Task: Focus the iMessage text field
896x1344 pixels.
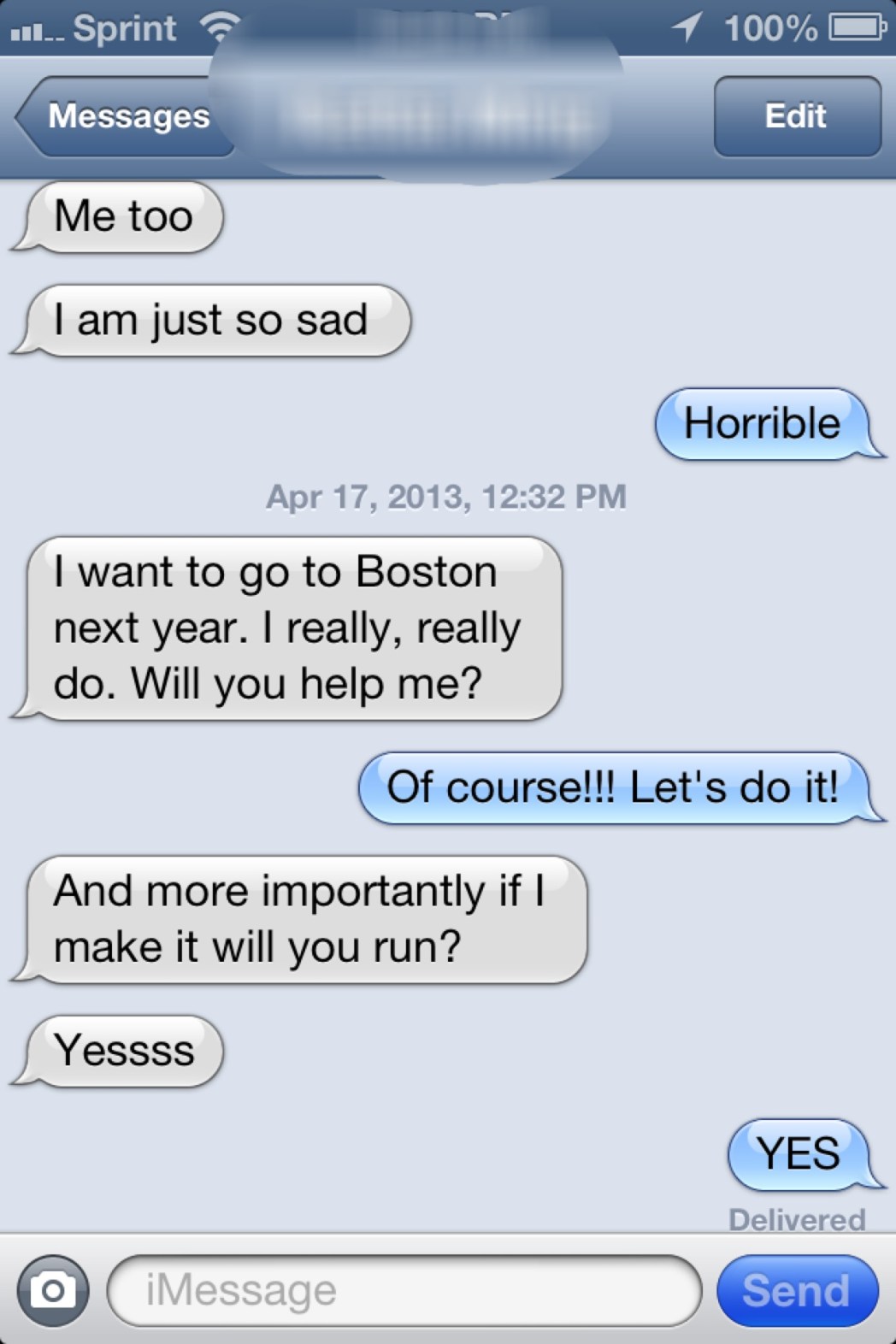Action: [404, 1290]
